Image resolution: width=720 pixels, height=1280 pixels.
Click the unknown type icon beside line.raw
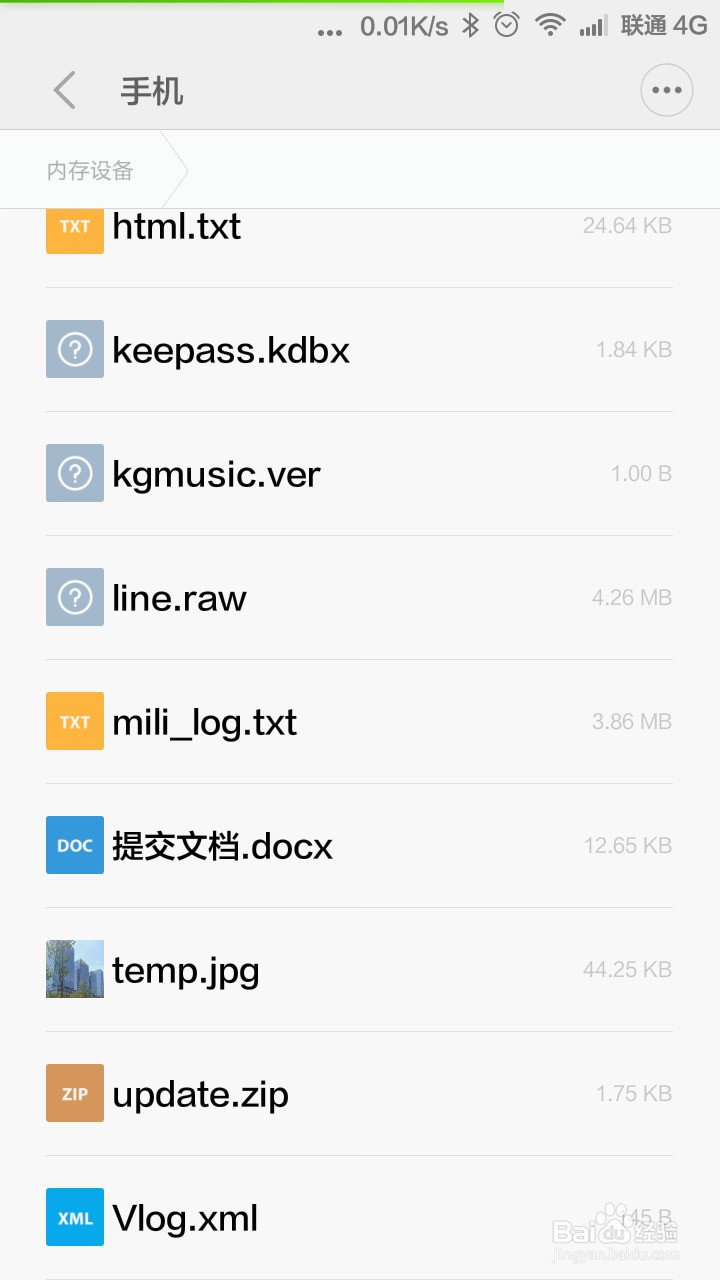(75, 597)
